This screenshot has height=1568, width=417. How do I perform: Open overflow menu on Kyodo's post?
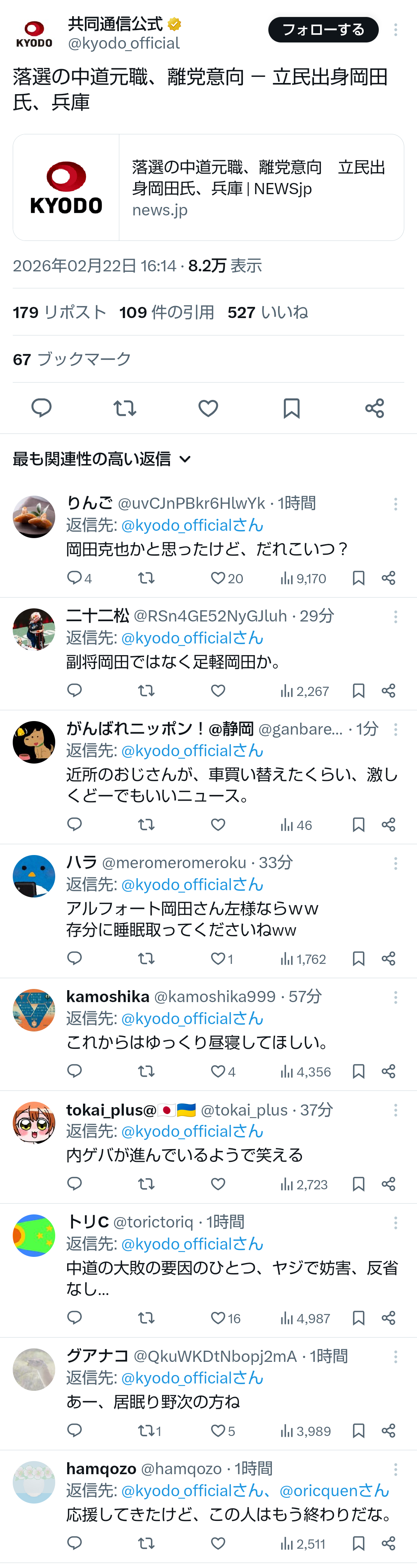(396, 30)
